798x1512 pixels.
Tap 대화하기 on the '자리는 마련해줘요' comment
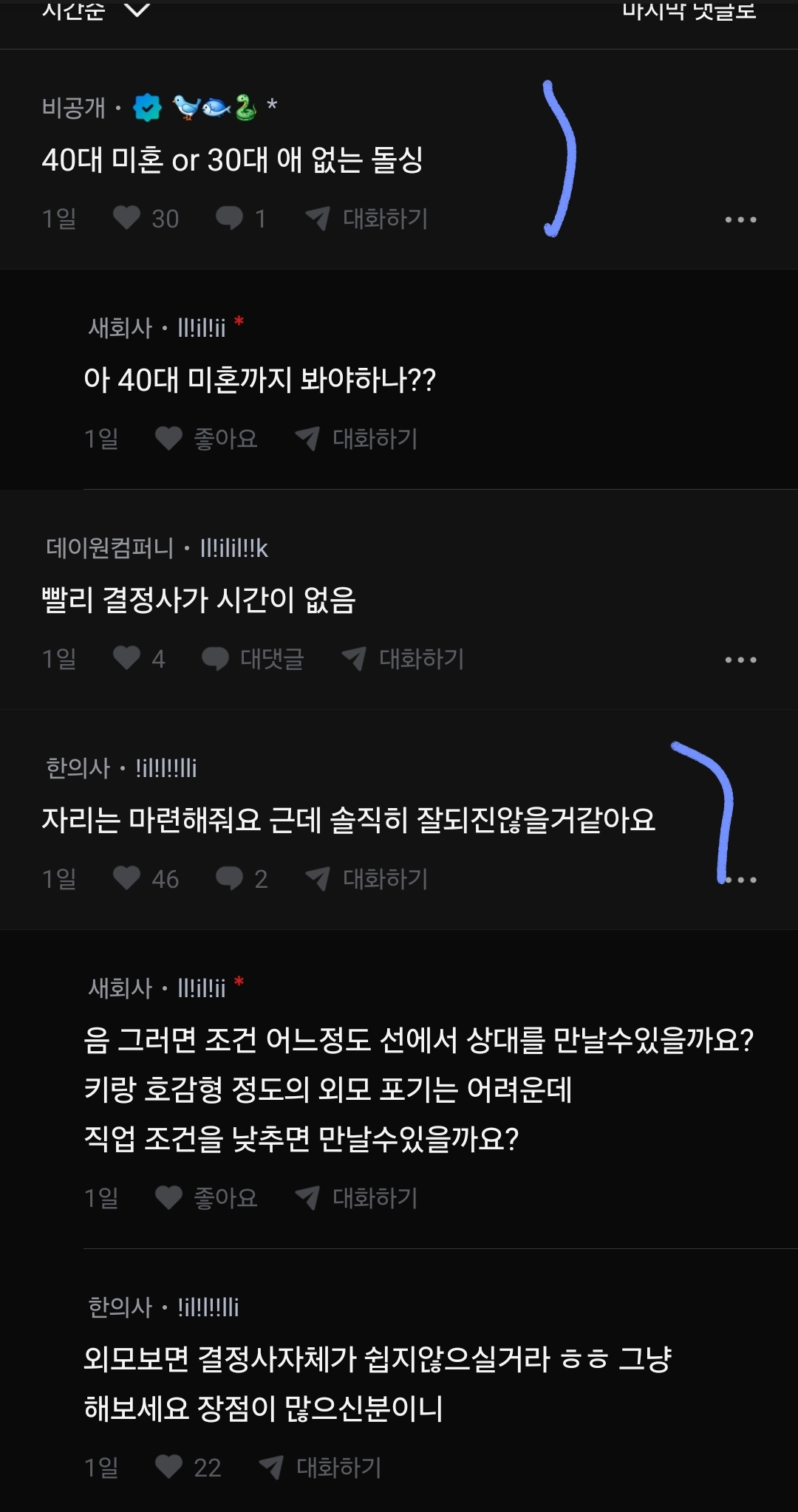pos(368,878)
